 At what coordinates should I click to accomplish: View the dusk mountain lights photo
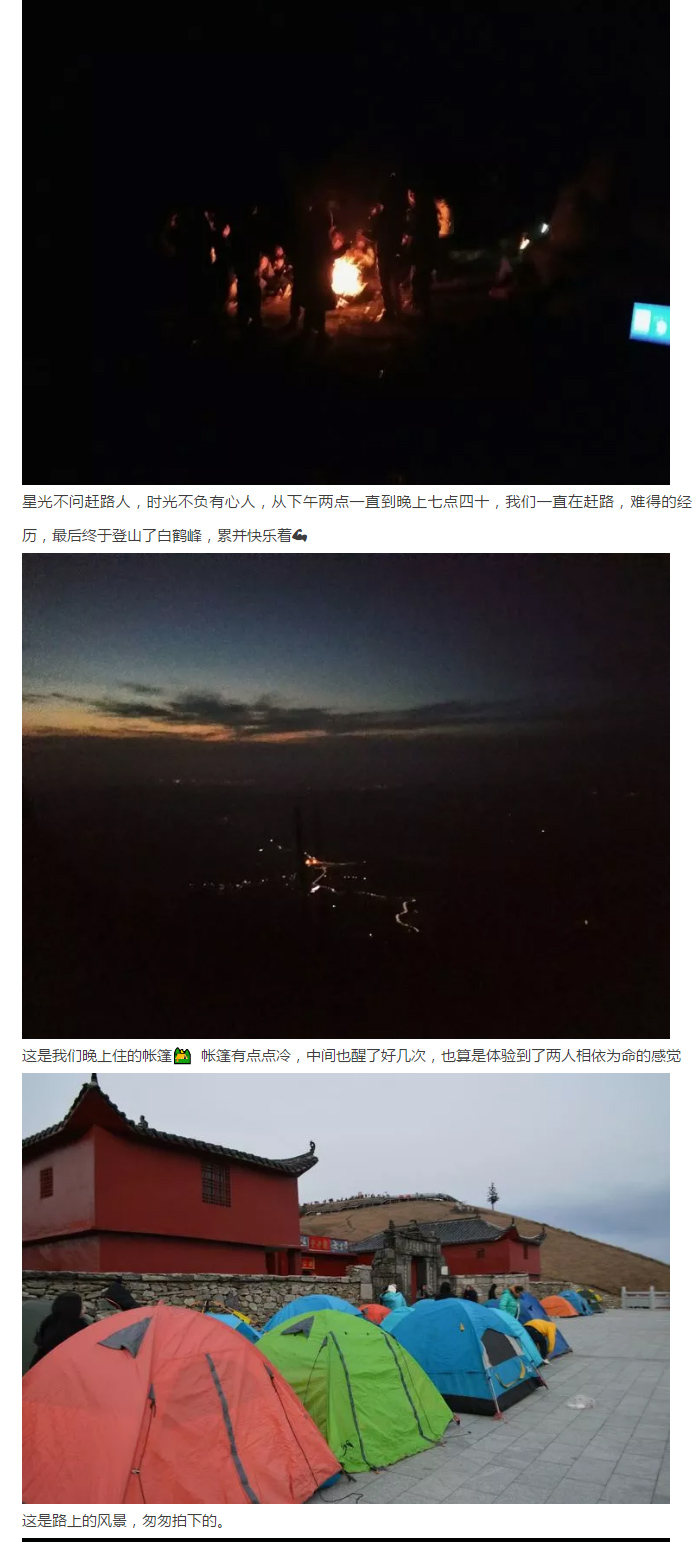tap(346, 795)
